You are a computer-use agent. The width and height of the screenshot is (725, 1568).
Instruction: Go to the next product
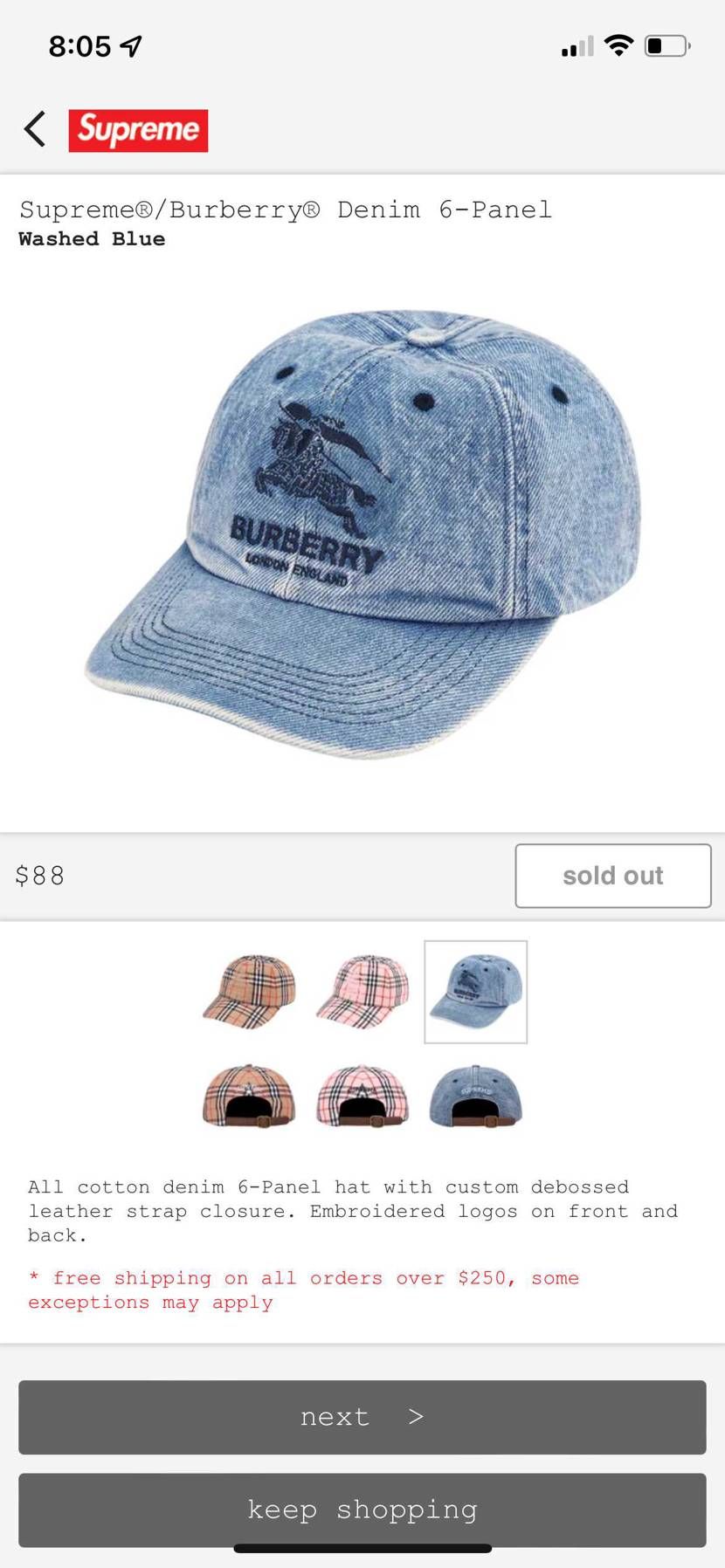pos(362,1417)
